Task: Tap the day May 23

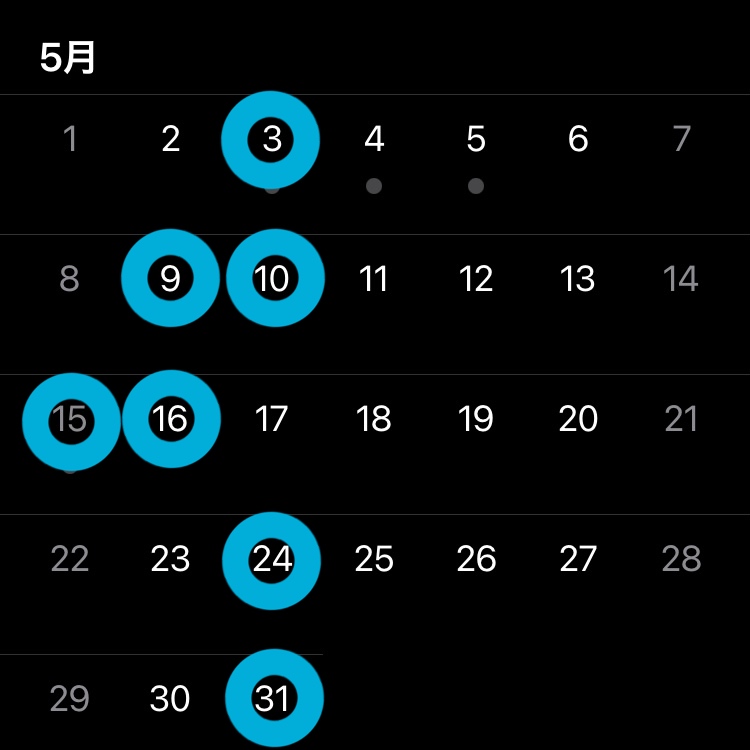Action: point(170,560)
